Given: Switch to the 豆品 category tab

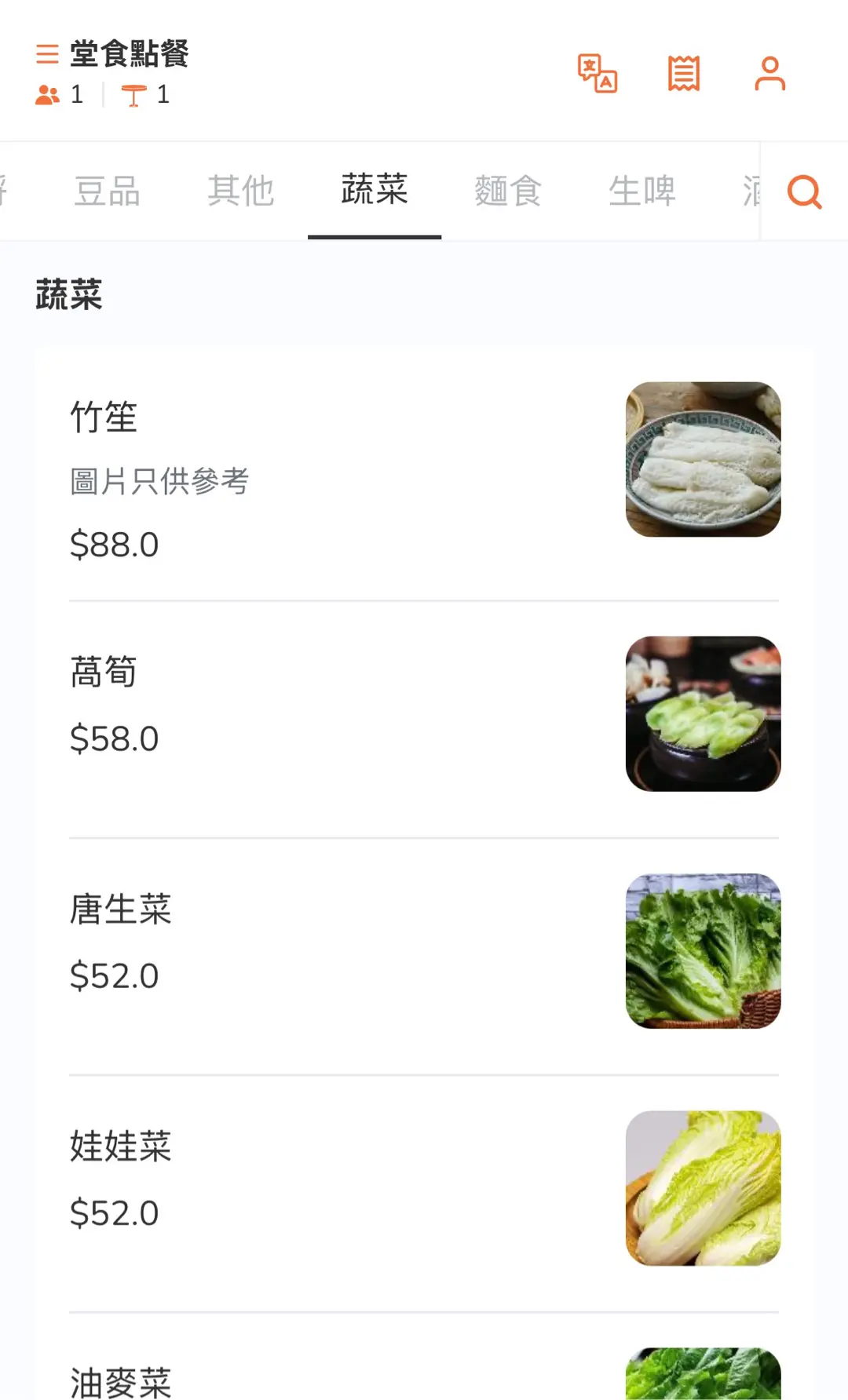Looking at the screenshot, I should pos(107,191).
